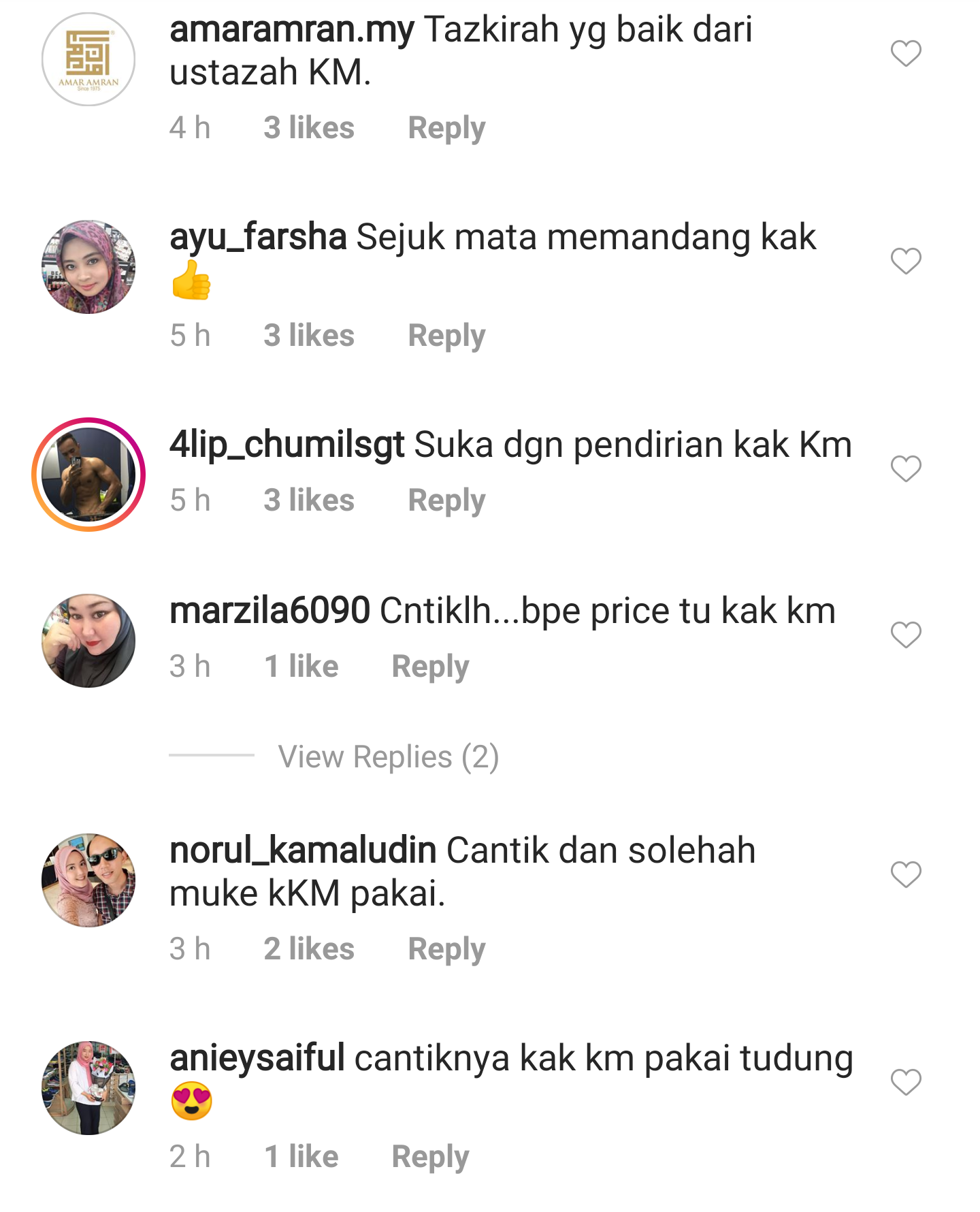
Task: Expand View Replies (2) under marzila6090
Action: click(388, 757)
